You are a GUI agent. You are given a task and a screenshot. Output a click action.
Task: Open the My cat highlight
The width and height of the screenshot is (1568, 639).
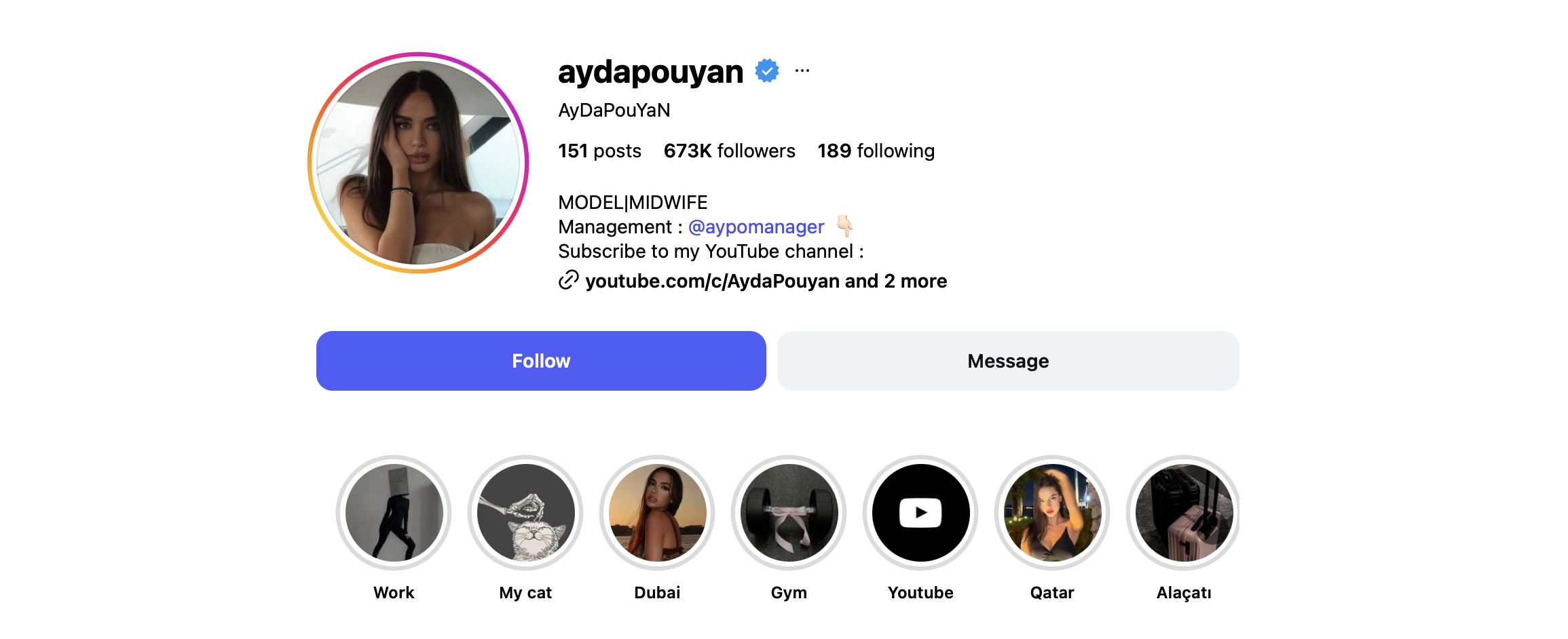(525, 513)
